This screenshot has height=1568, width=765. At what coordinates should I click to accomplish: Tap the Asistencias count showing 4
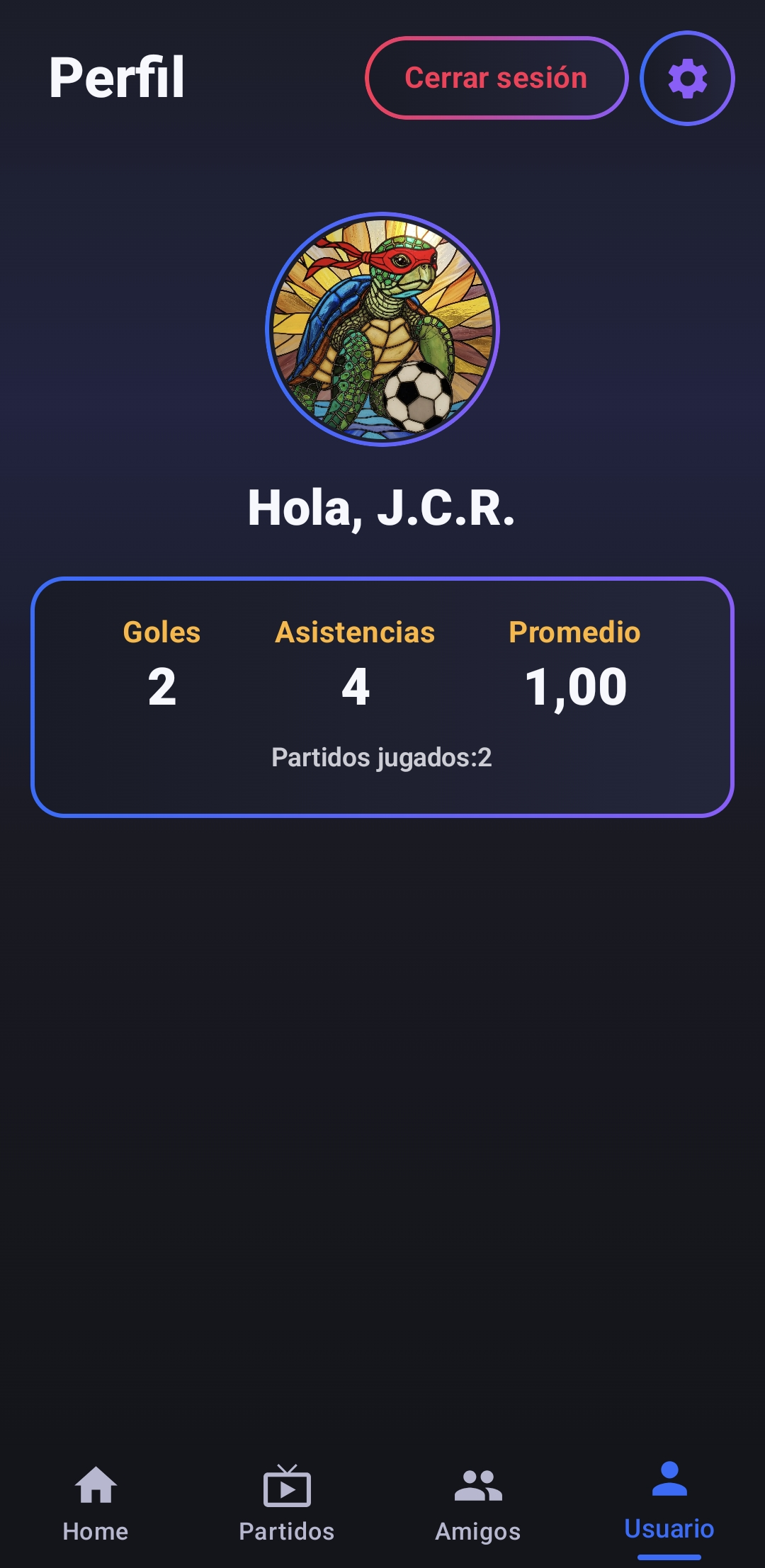(x=356, y=686)
